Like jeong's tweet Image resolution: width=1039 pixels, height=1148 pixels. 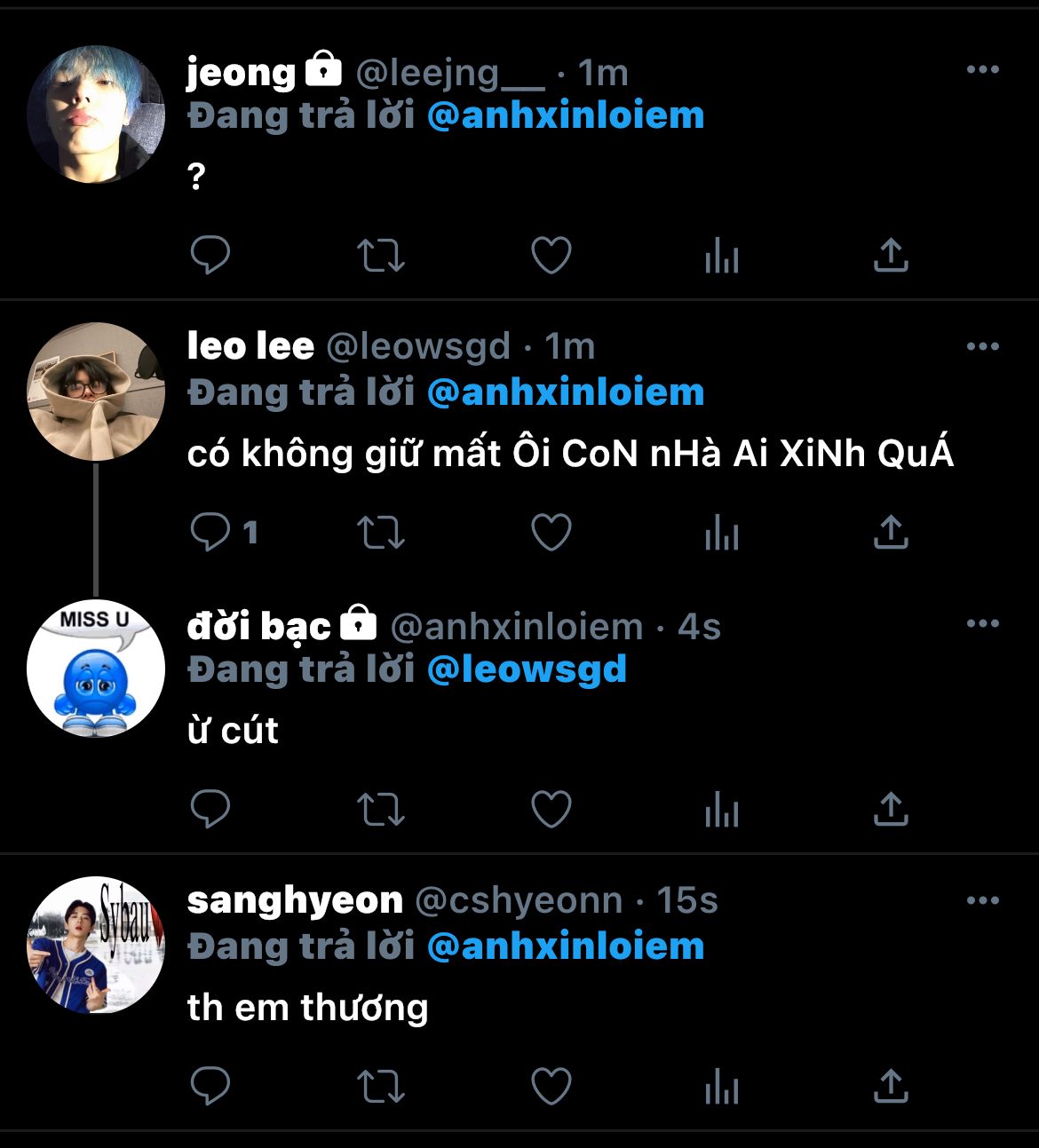551,256
